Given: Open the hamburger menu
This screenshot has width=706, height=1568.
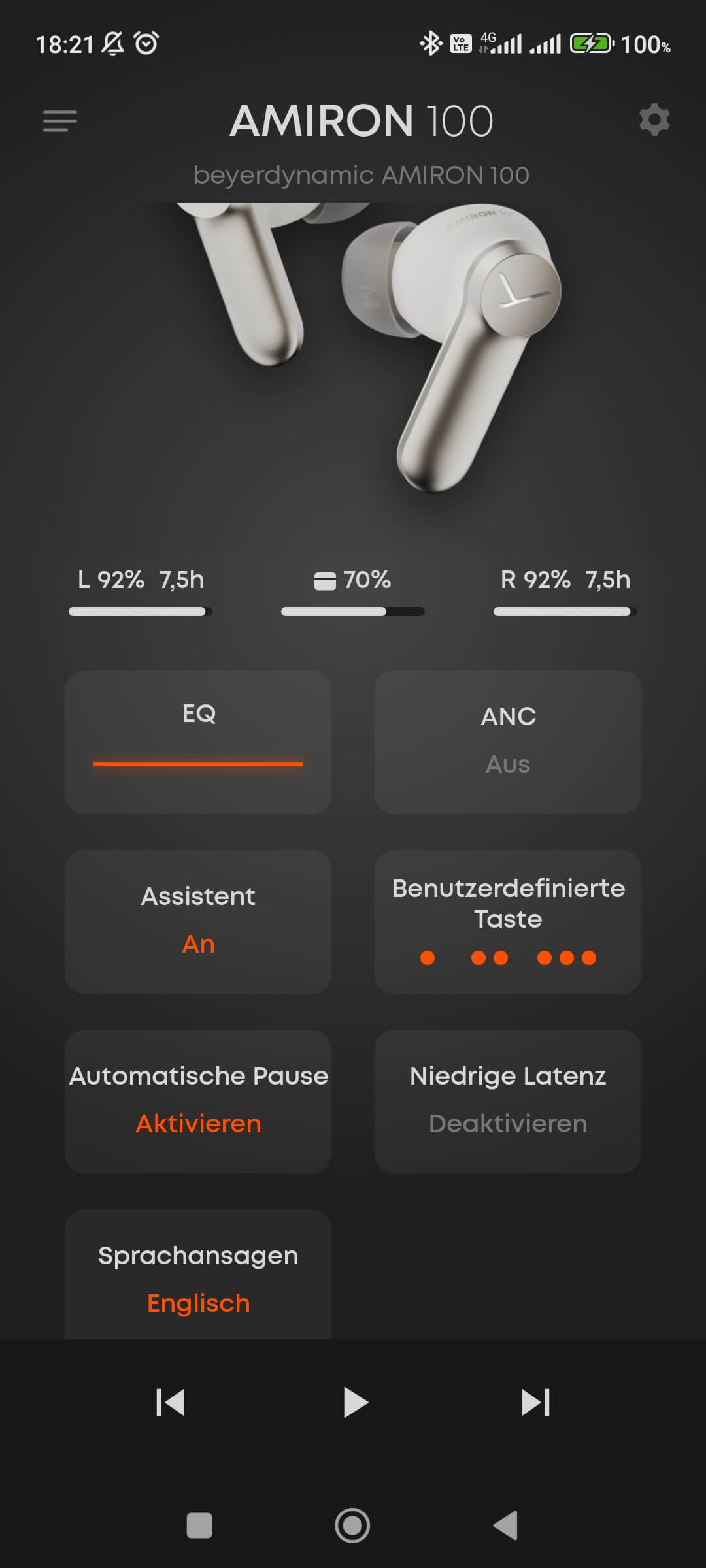Looking at the screenshot, I should pyautogui.click(x=60, y=121).
